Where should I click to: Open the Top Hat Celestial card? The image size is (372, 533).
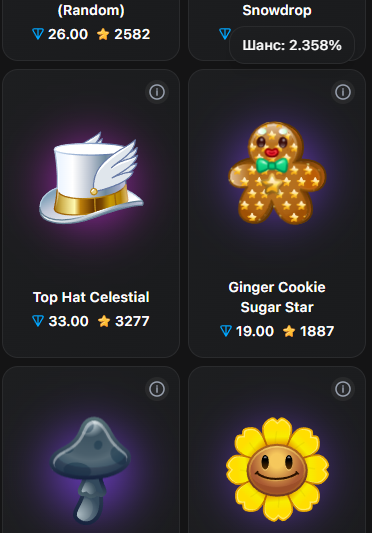91,213
